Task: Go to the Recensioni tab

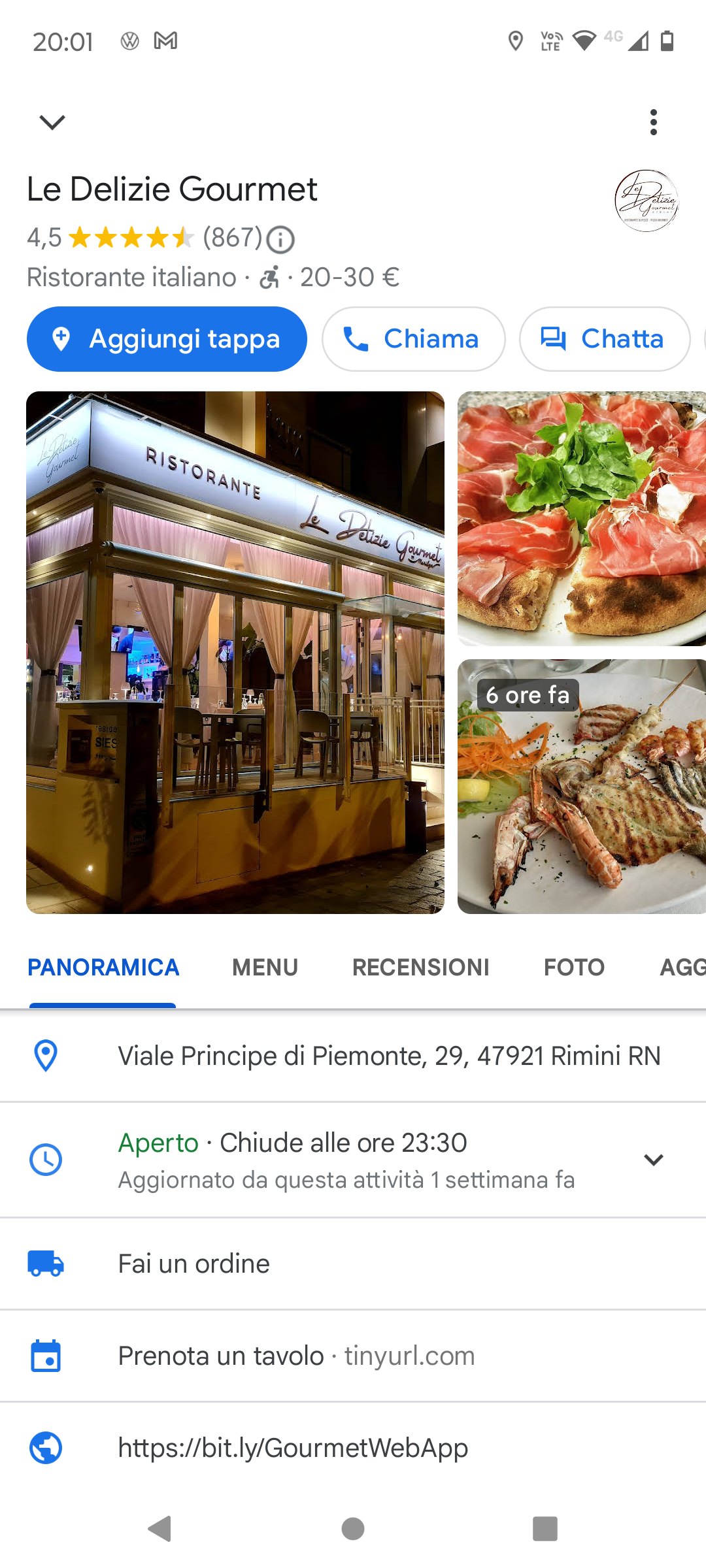Action: coord(420,968)
